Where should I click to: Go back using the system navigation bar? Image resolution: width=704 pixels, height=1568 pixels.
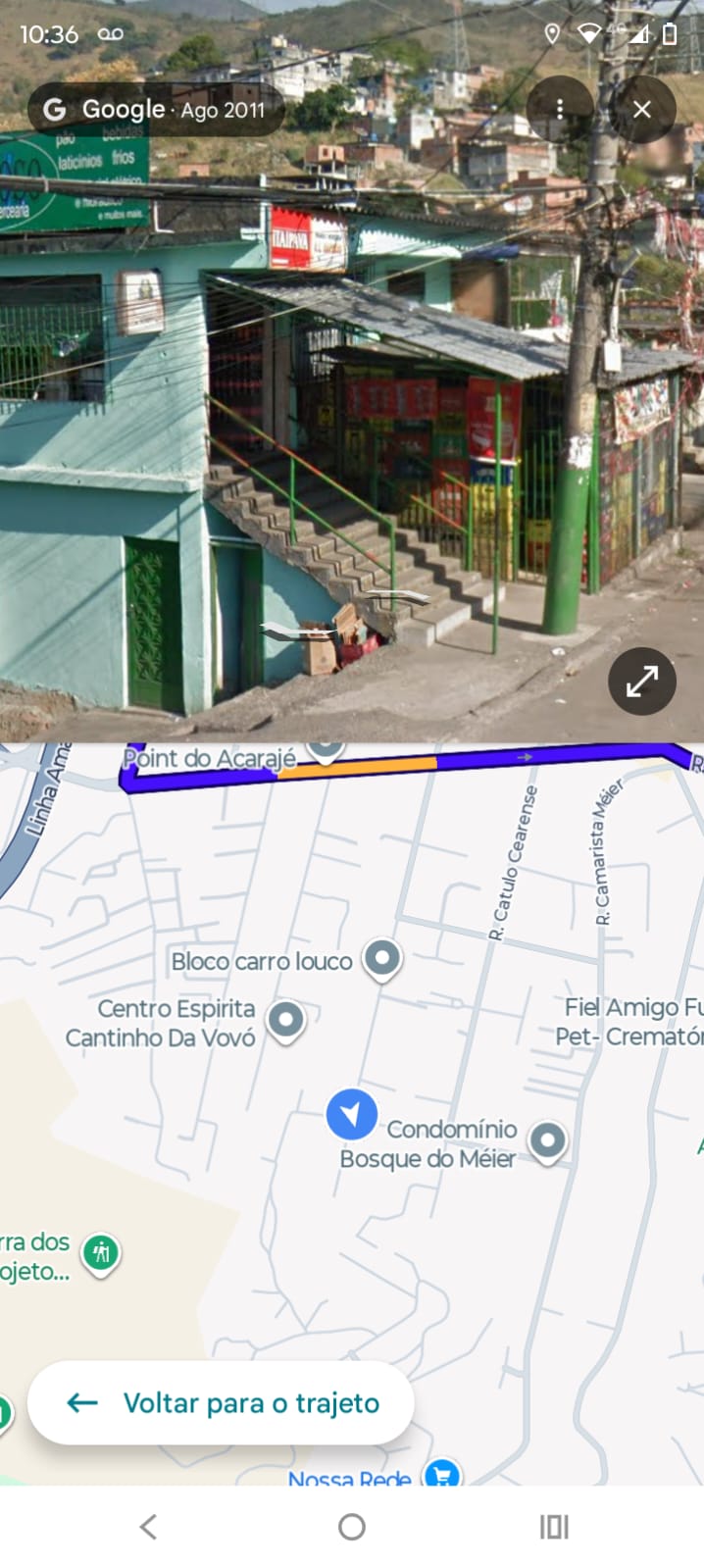click(x=148, y=1526)
